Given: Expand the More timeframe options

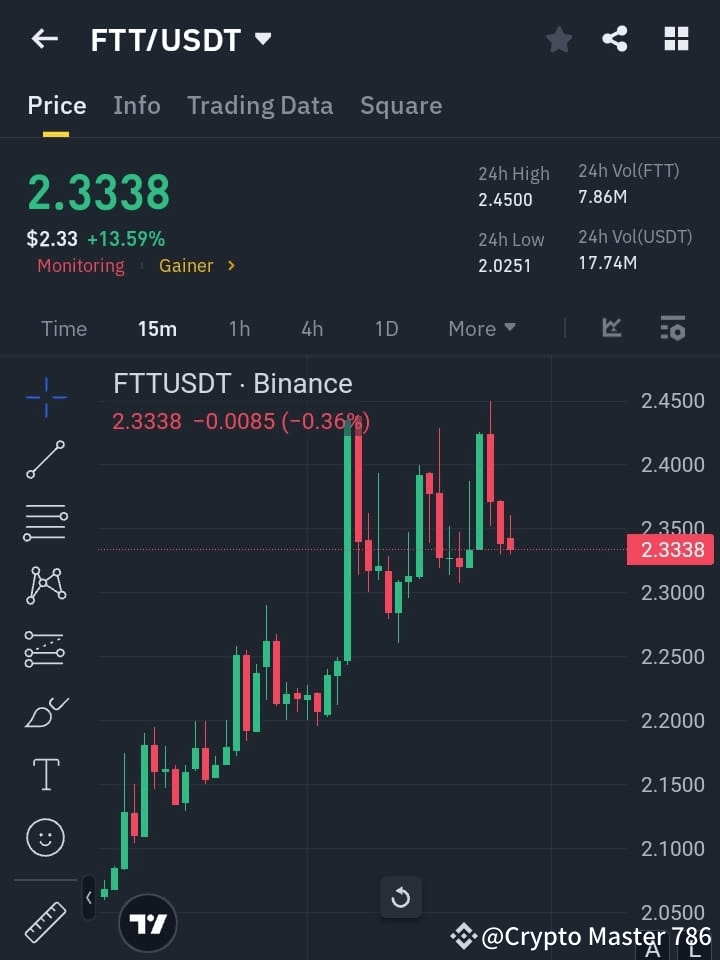Looking at the screenshot, I should 481,328.
